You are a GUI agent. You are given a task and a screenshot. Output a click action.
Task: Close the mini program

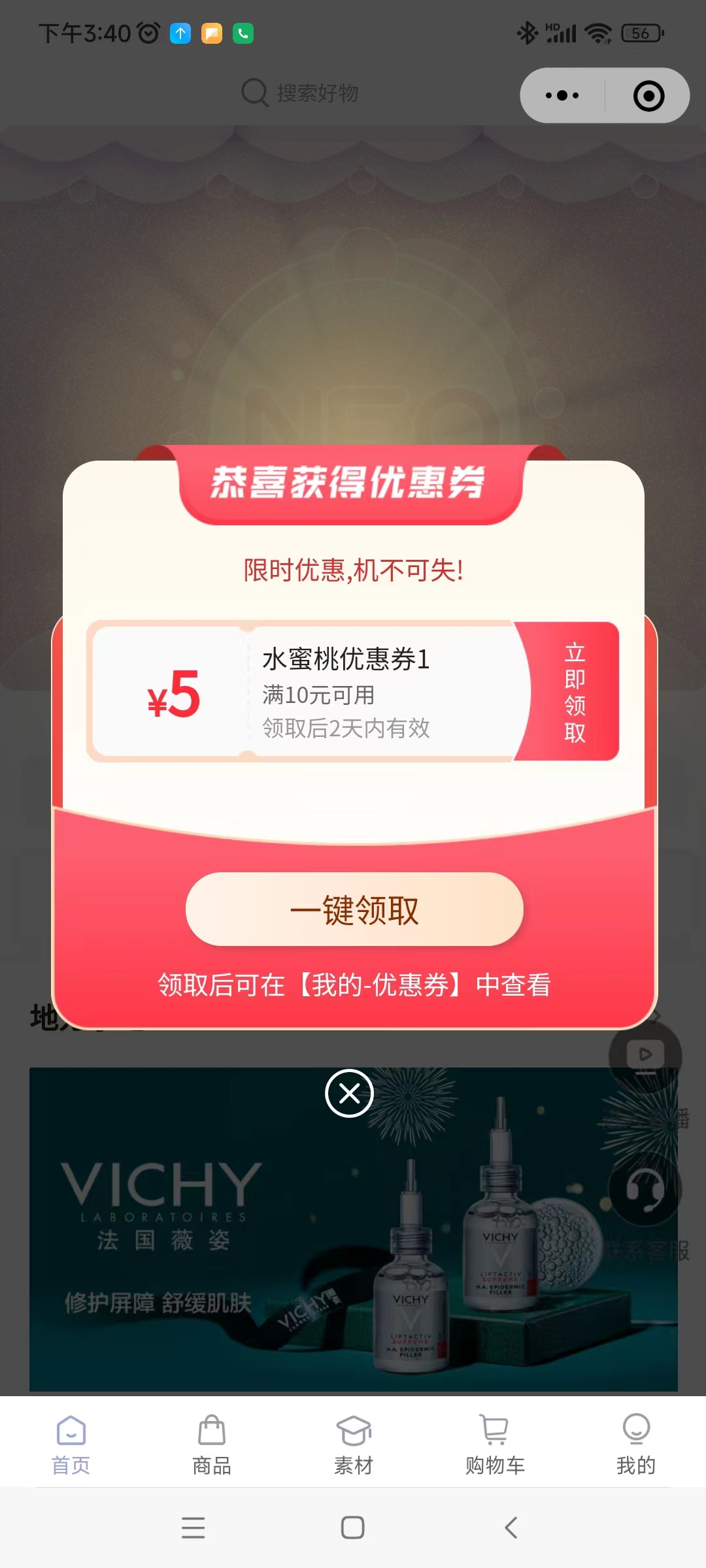pyautogui.click(x=648, y=95)
